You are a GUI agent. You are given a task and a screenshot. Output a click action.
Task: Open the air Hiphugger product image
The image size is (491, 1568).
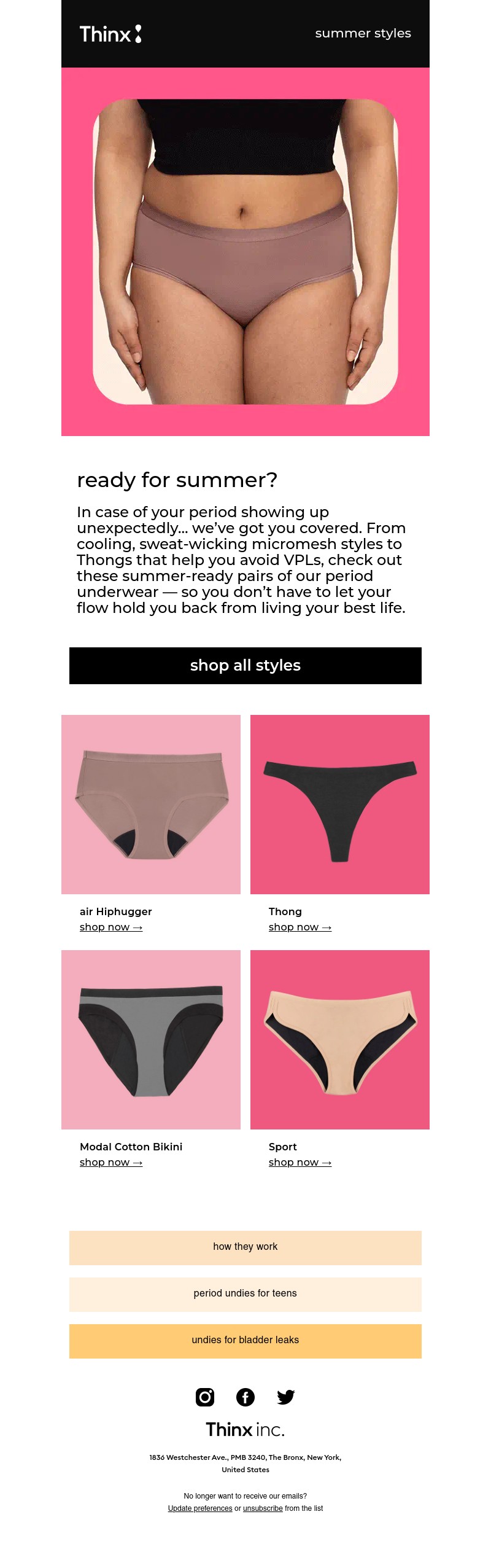[151, 804]
